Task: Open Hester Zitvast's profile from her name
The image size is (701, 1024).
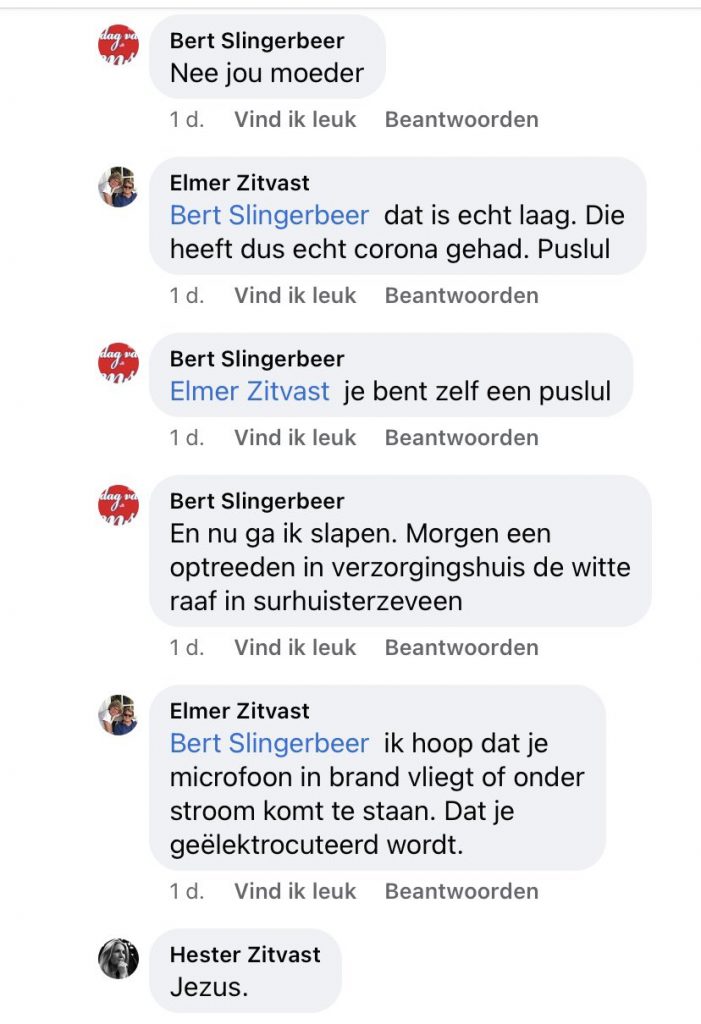Action: 245,955
